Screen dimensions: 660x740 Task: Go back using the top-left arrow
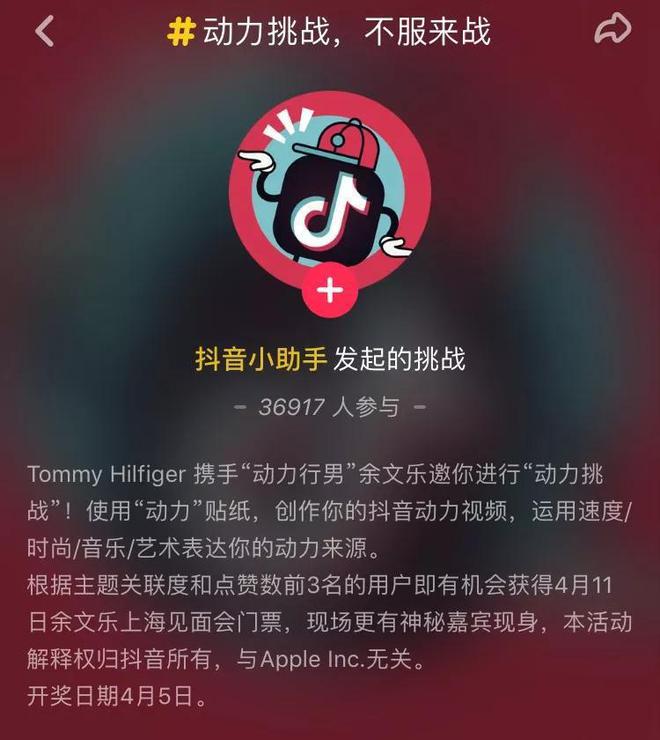pos(44,32)
